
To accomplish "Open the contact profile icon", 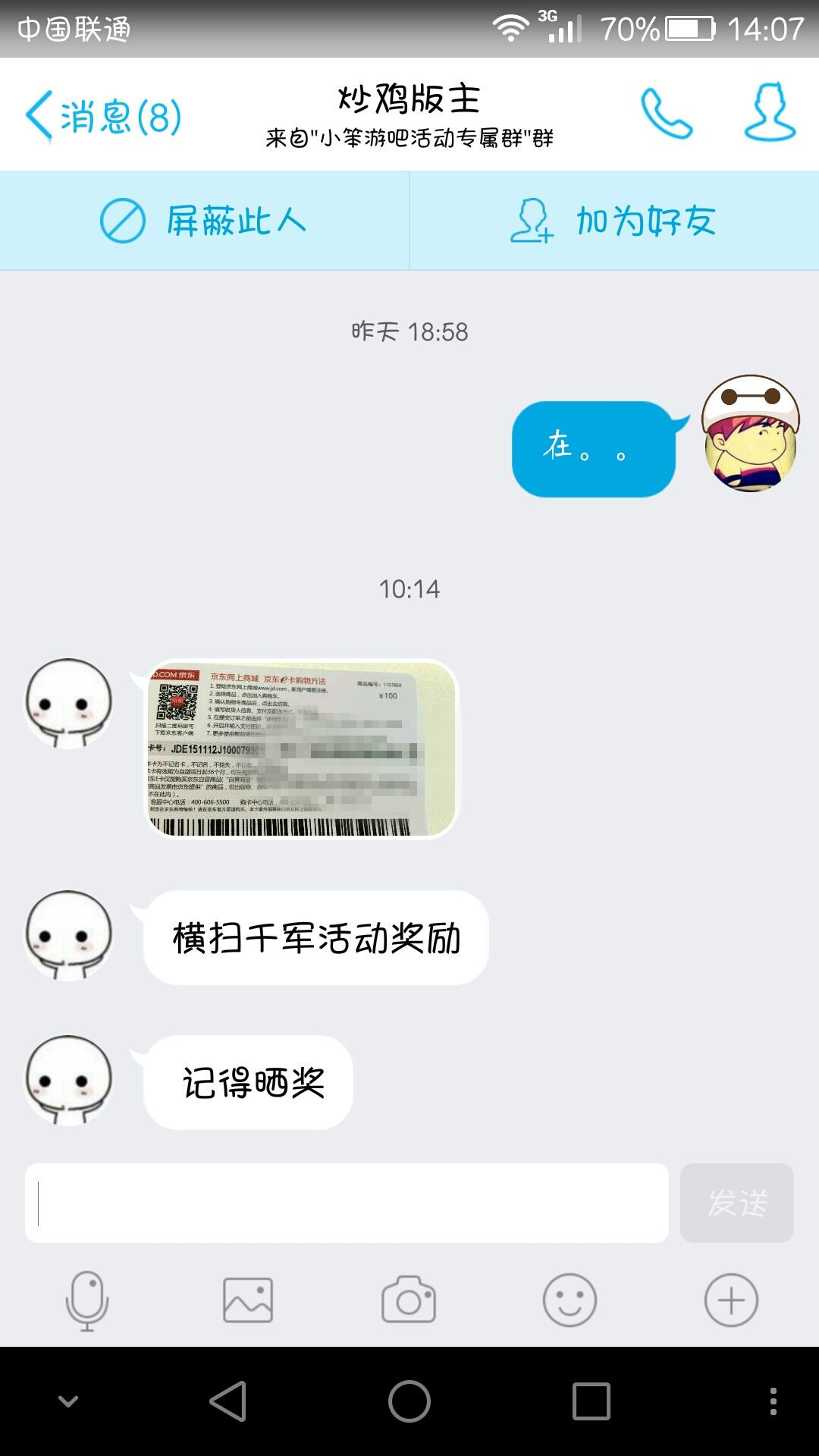I will pos(769,113).
